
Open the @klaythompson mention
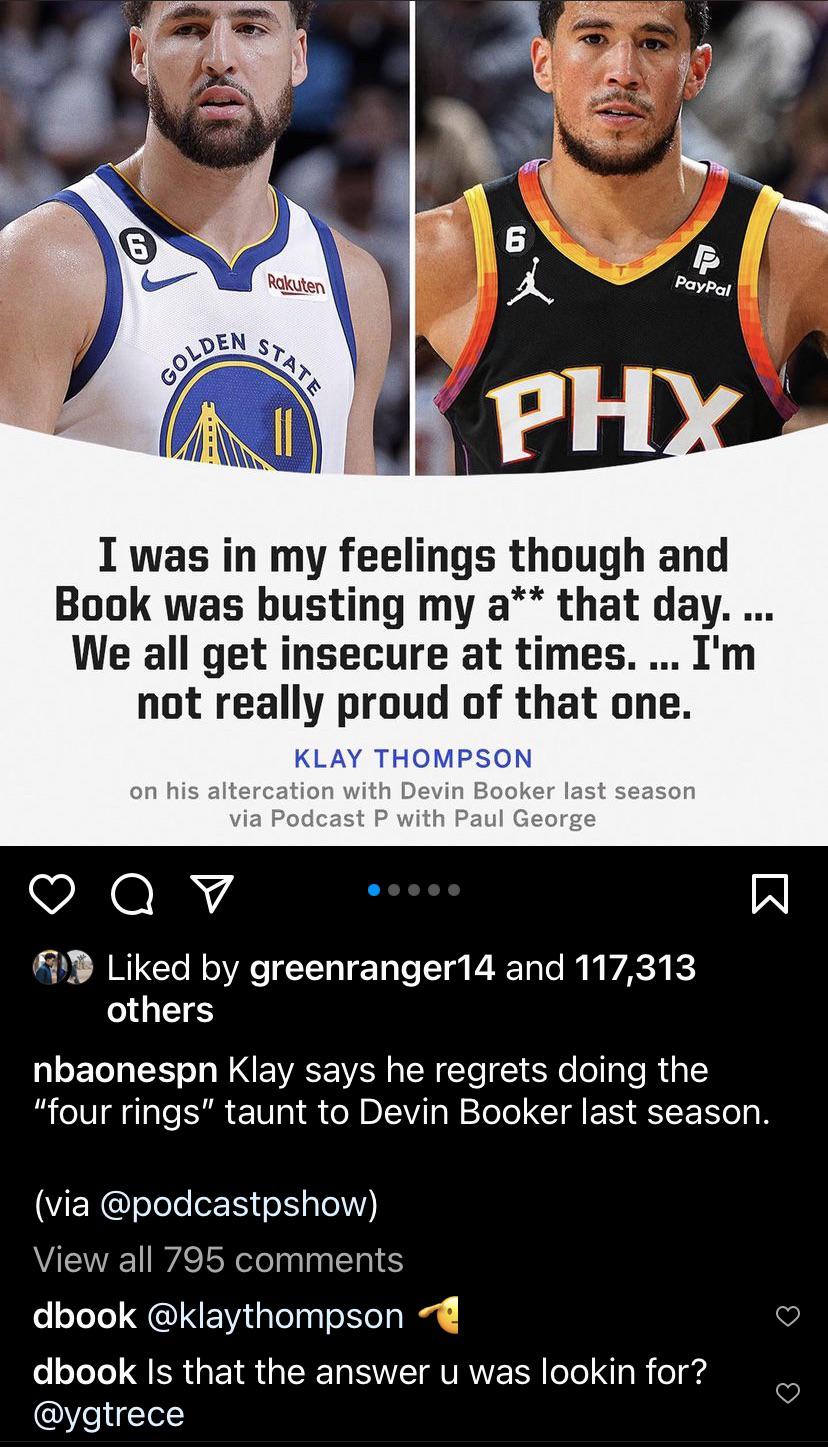point(275,1316)
